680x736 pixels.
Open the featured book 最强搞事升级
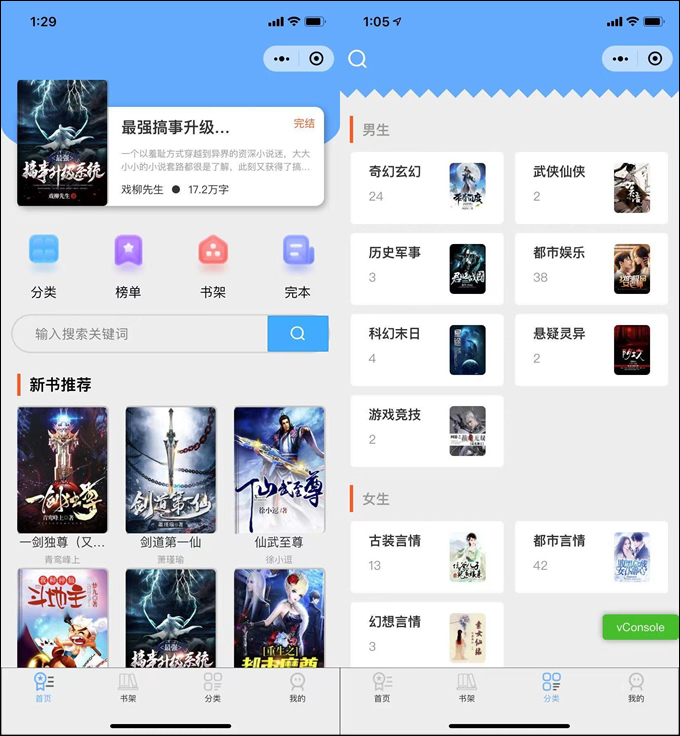coord(175,155)
